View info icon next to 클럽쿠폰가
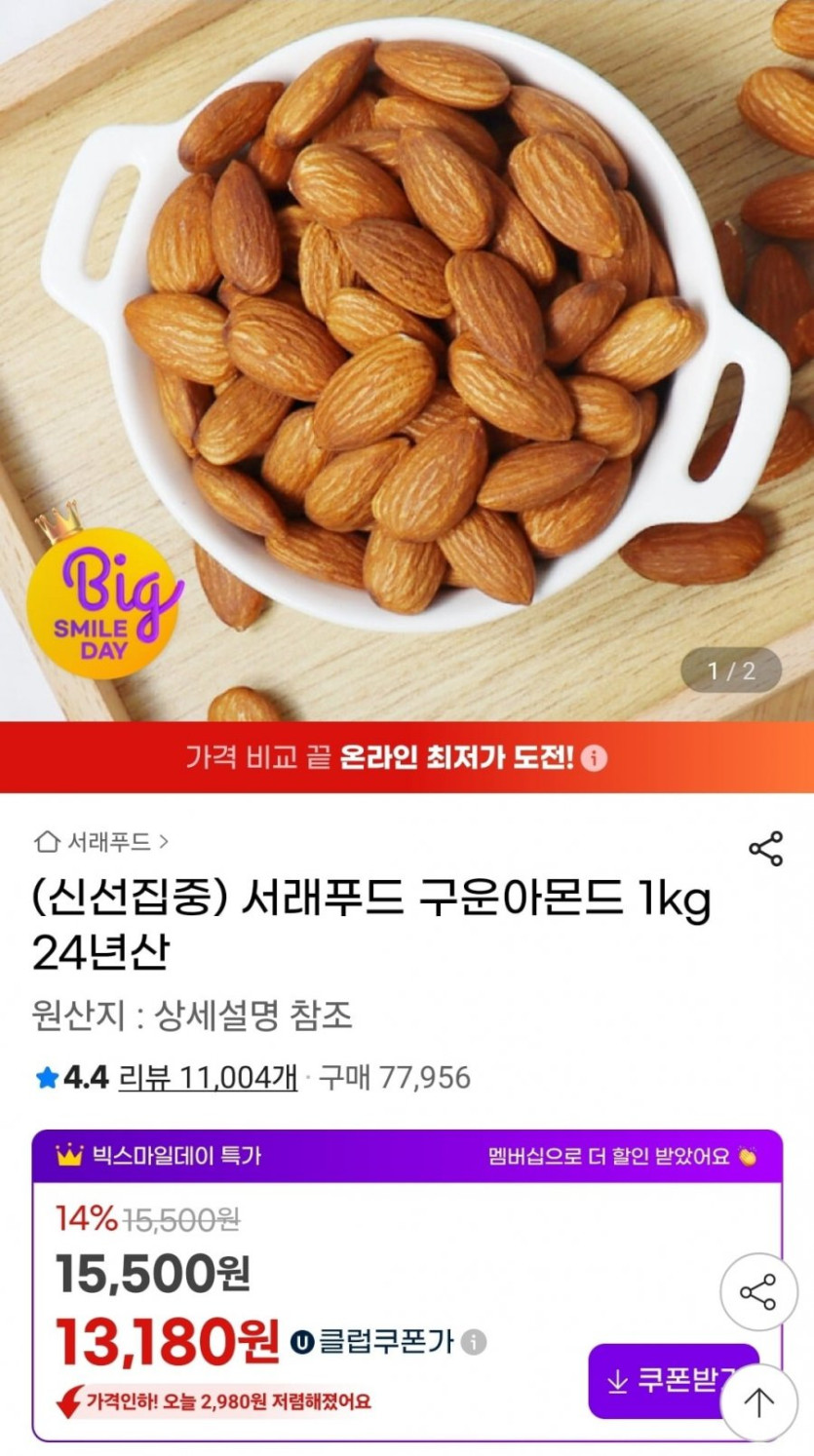 474,1342
